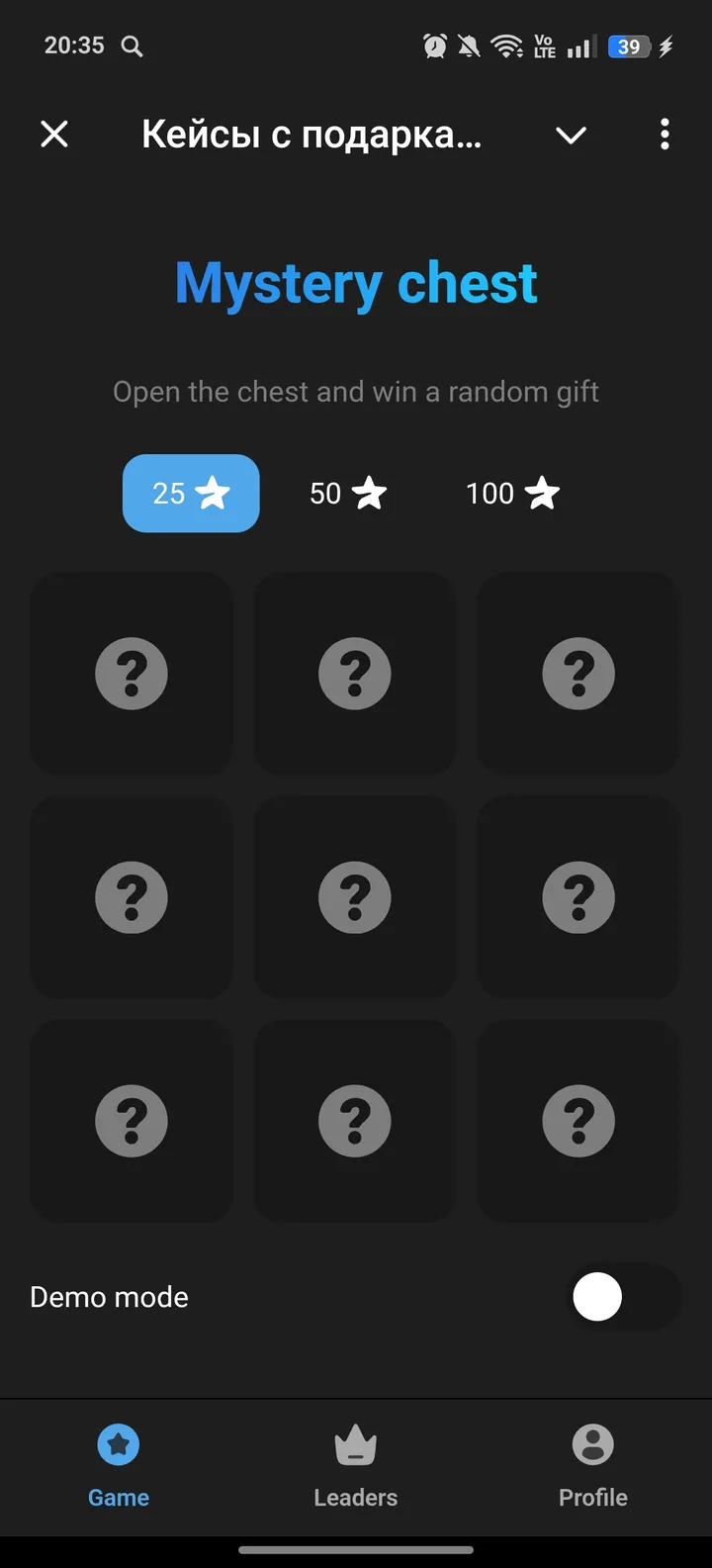Open the Profile icon
The image size is (712, 1568).
click(x=592, y=1444)
